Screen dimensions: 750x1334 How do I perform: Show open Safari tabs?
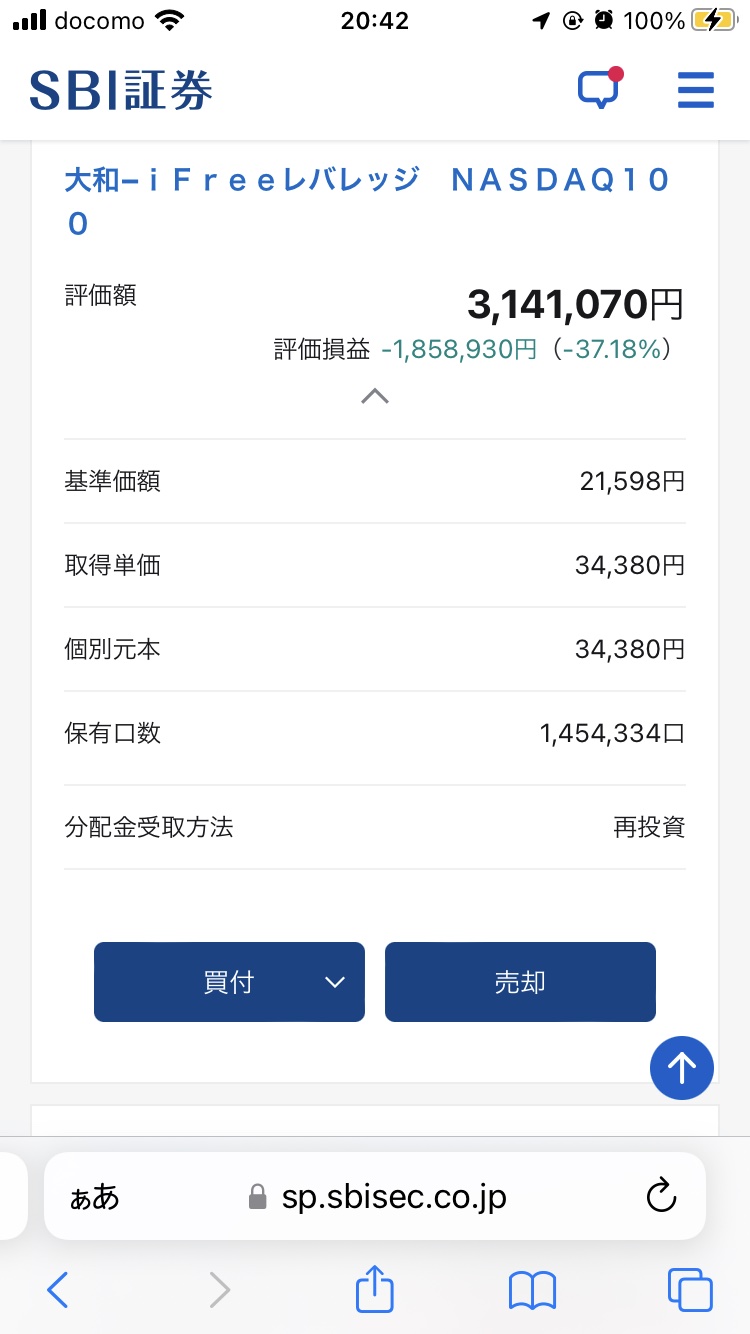click(690, 1290)
